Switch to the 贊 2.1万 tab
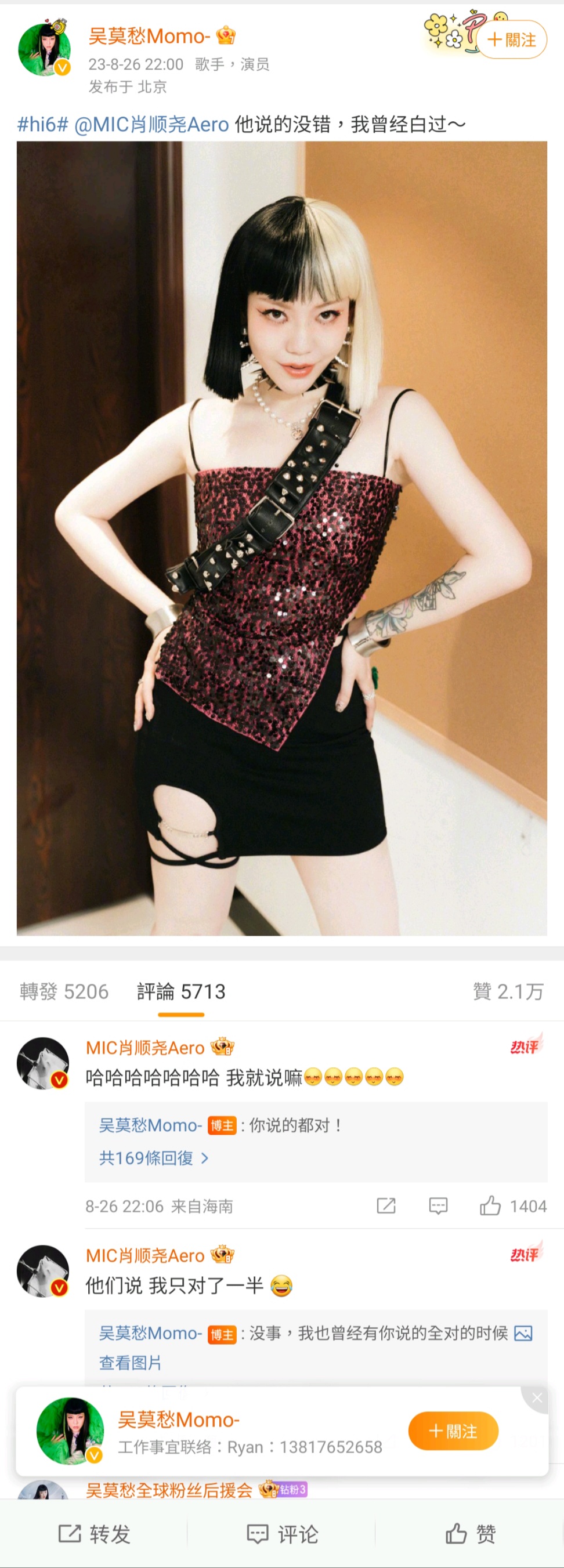The image size is (564, 1568). [x=507, y=991]
